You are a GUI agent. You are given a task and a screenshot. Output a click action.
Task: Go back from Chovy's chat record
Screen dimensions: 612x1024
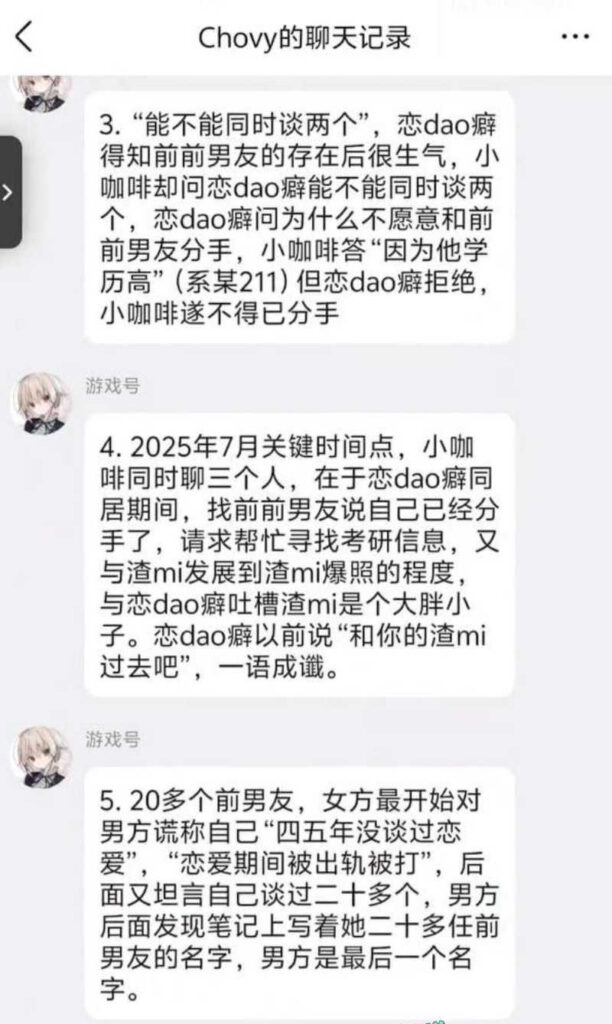coord(24,38)
